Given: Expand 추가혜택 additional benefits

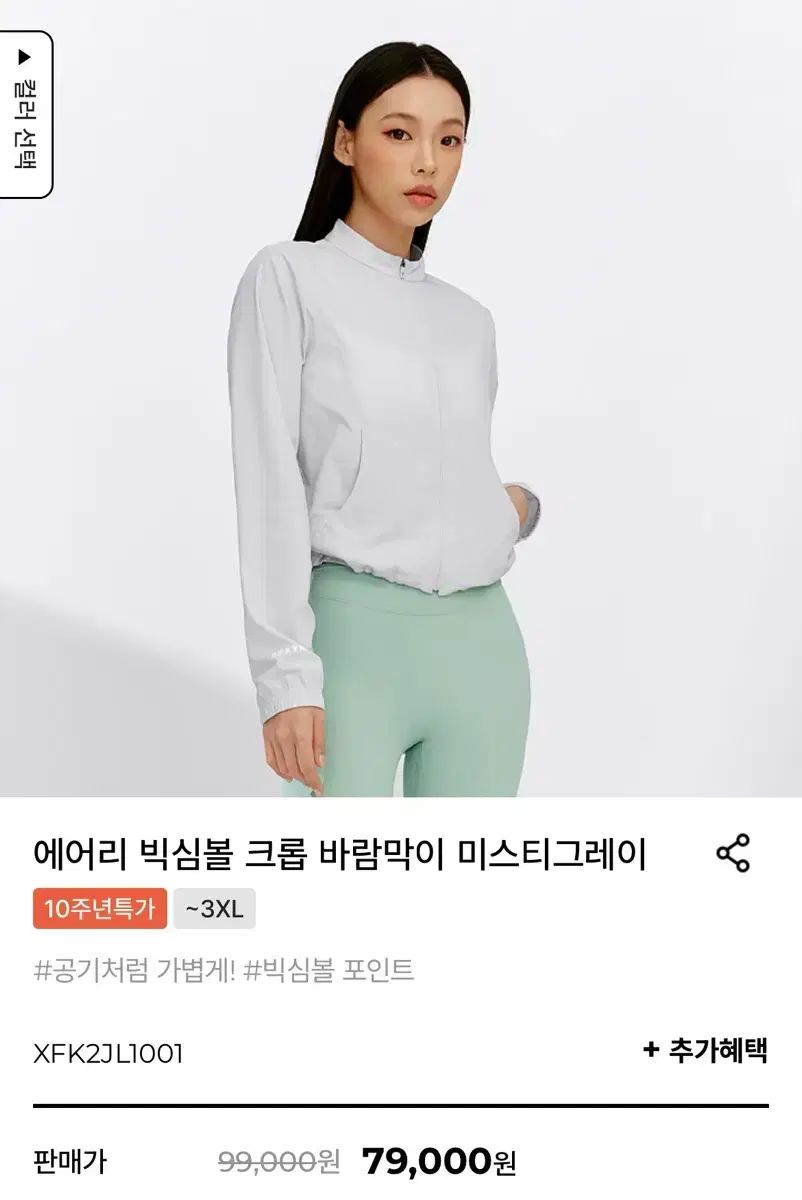Looking at the screenshot, I should (705, 1050).
